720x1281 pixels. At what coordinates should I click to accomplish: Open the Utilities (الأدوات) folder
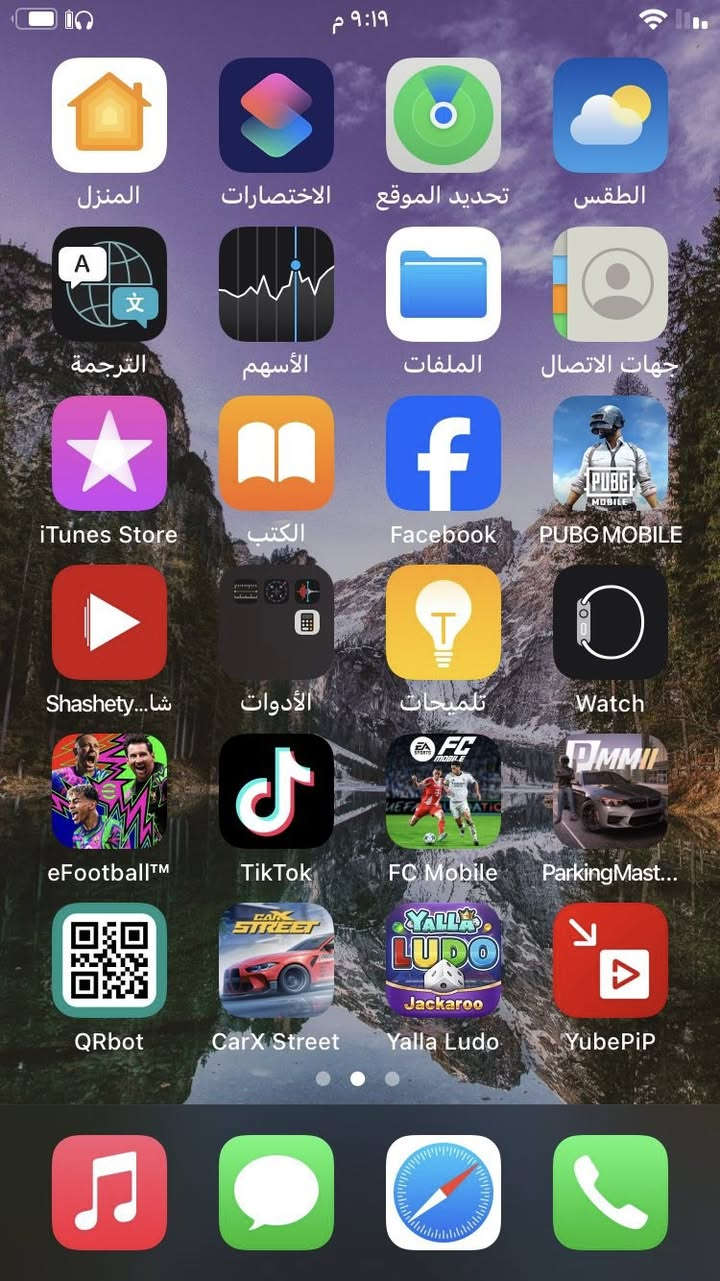(276, 622)
